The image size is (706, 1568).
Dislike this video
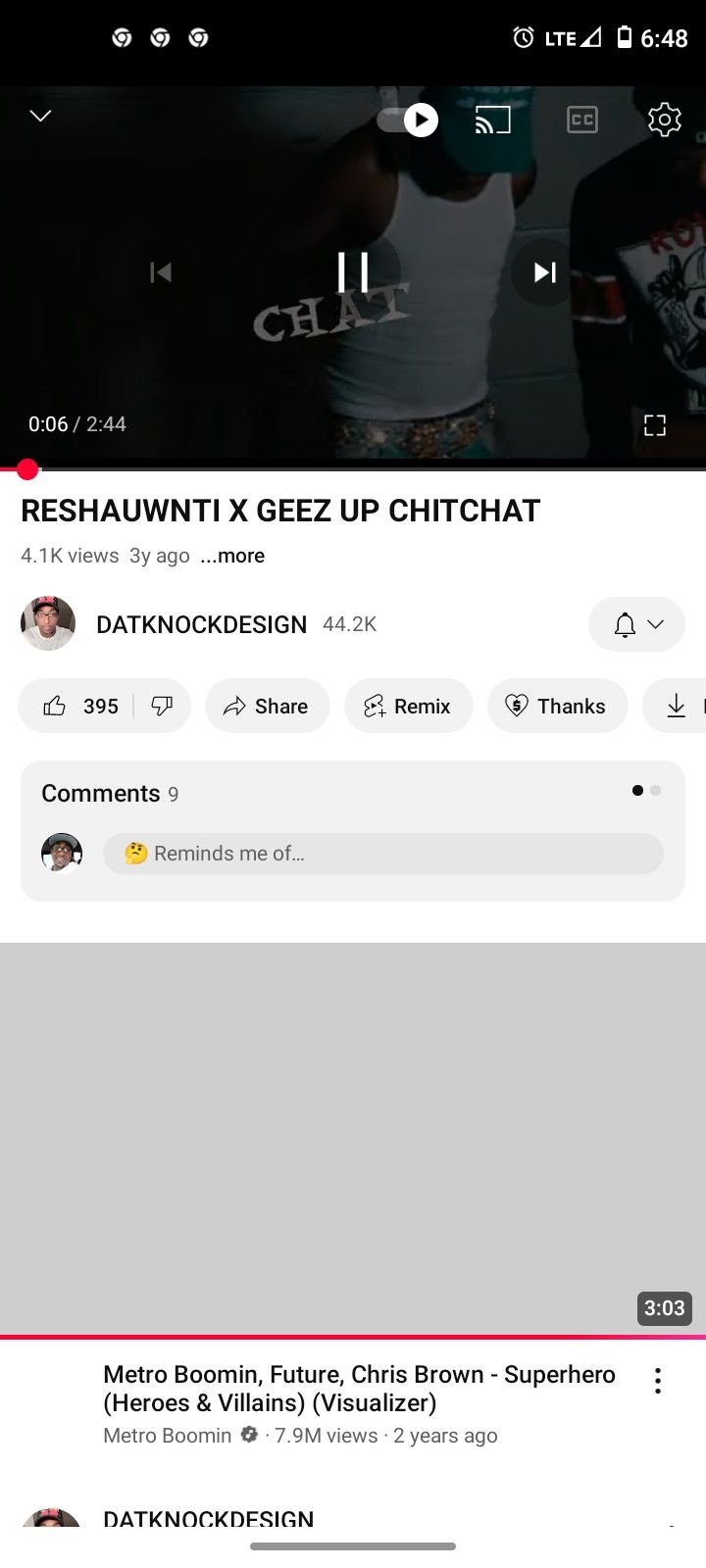pos(163,707)
